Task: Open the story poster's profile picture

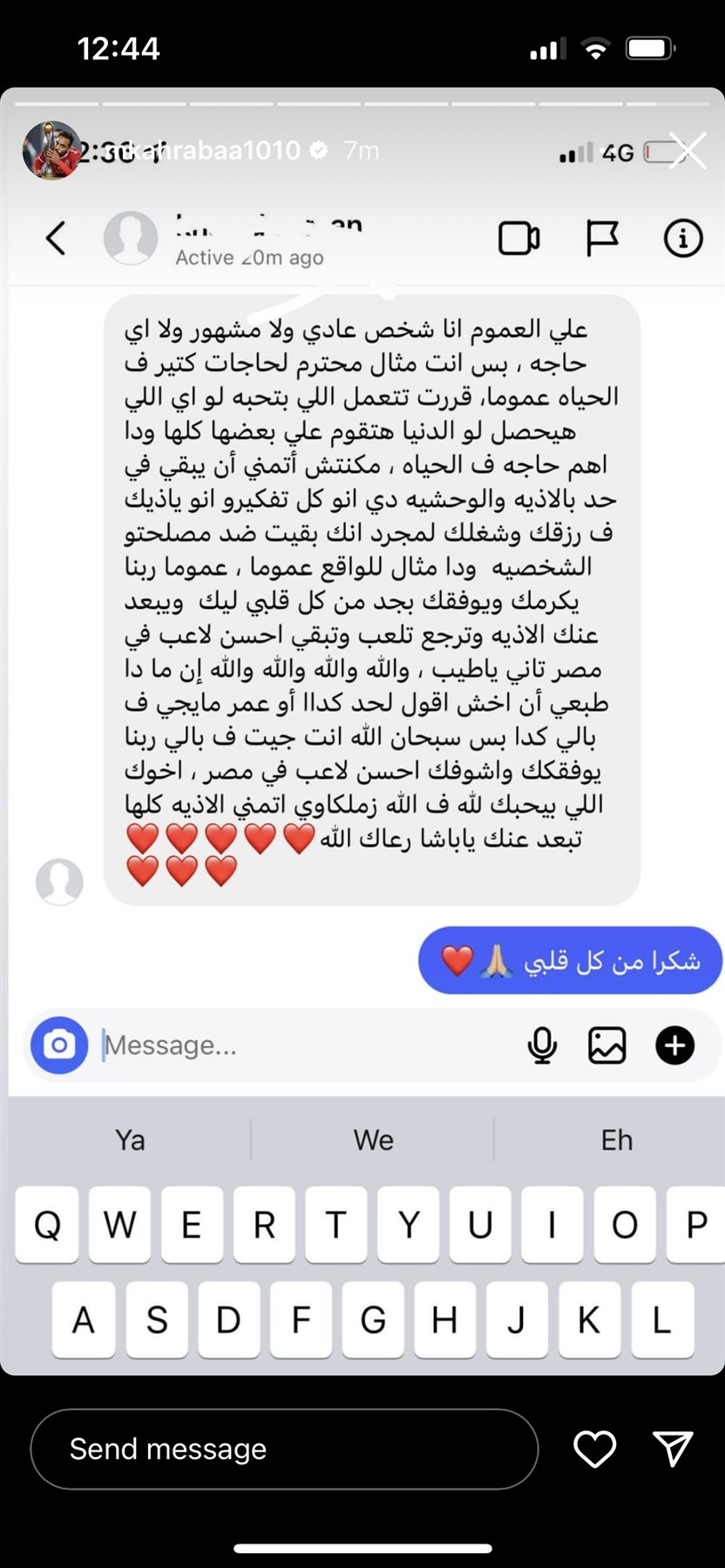Action: (x=51, y=151)
